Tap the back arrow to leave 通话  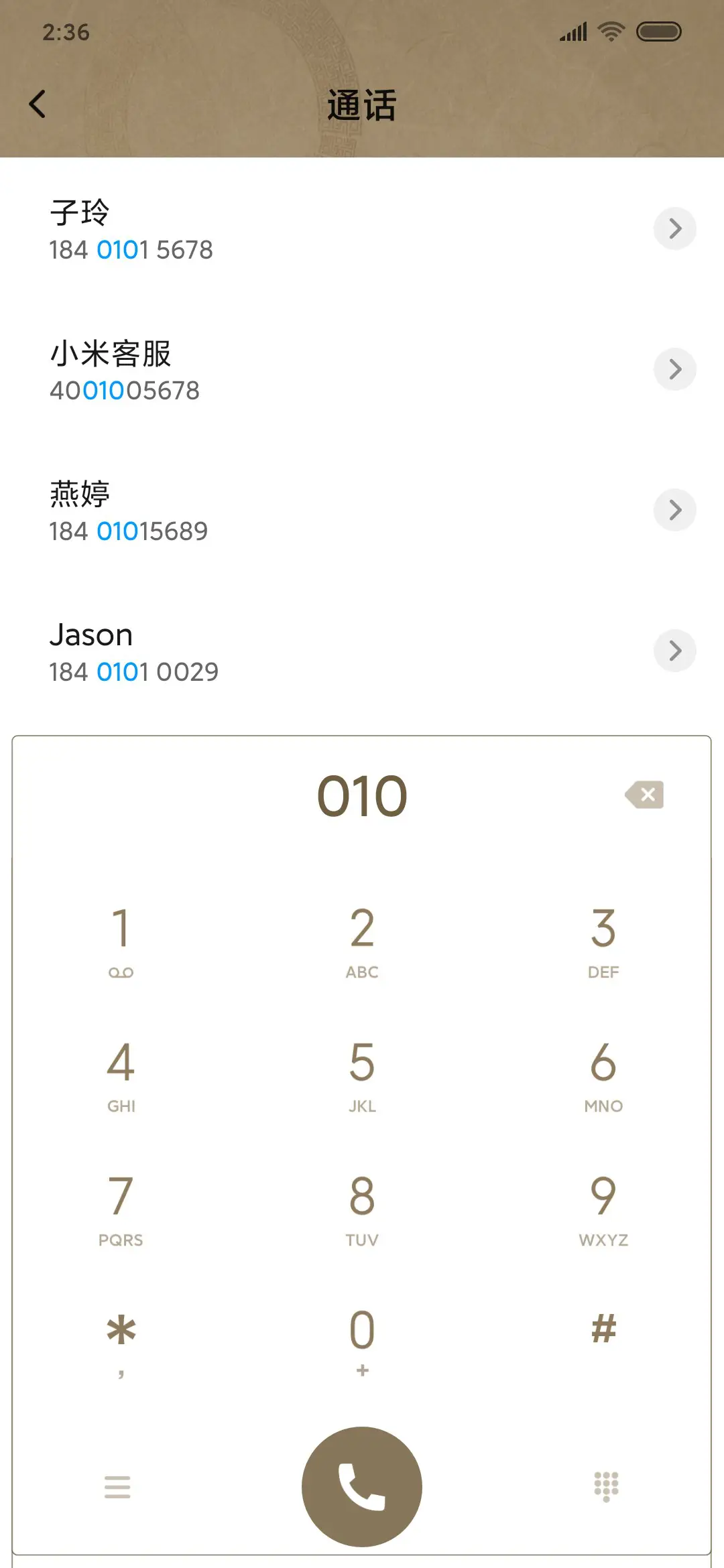[x=38, y=103]
